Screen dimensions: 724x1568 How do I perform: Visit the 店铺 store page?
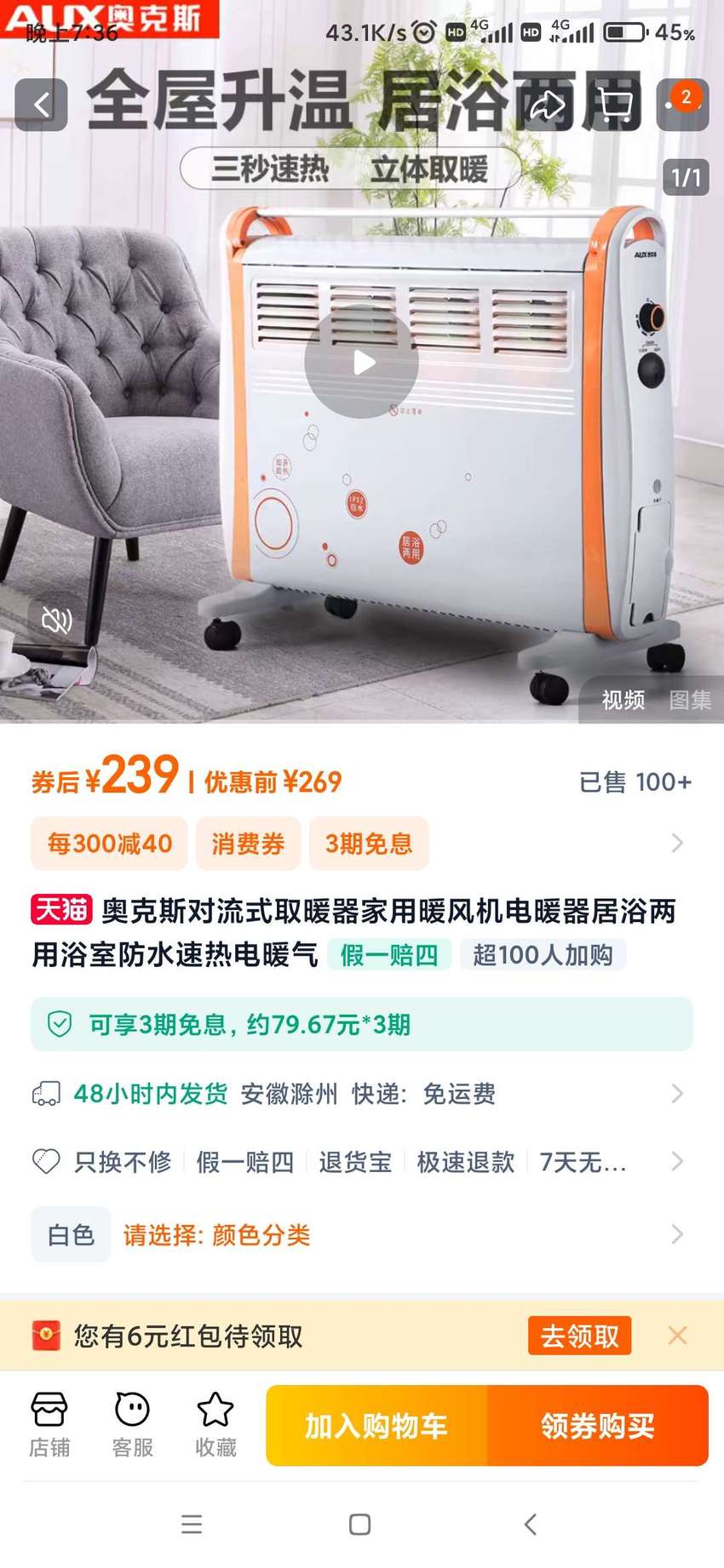click(x=49, y=1426)
